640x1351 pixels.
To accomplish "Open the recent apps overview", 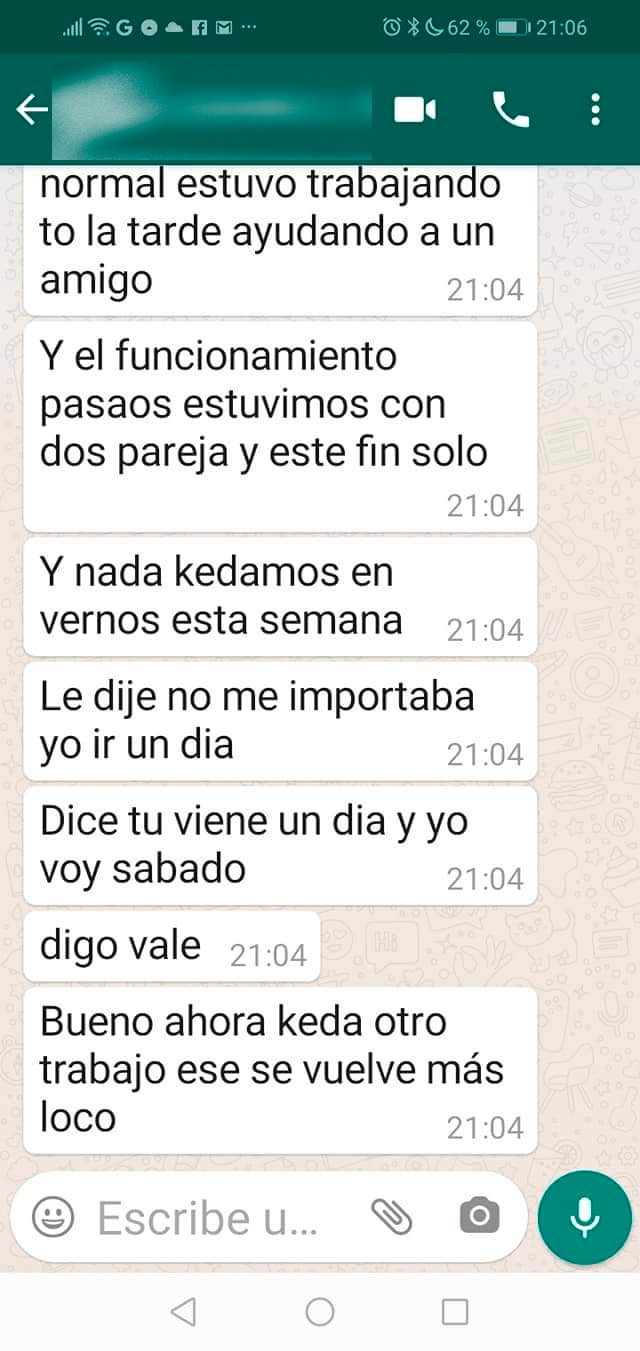I will pos(455,1311).
